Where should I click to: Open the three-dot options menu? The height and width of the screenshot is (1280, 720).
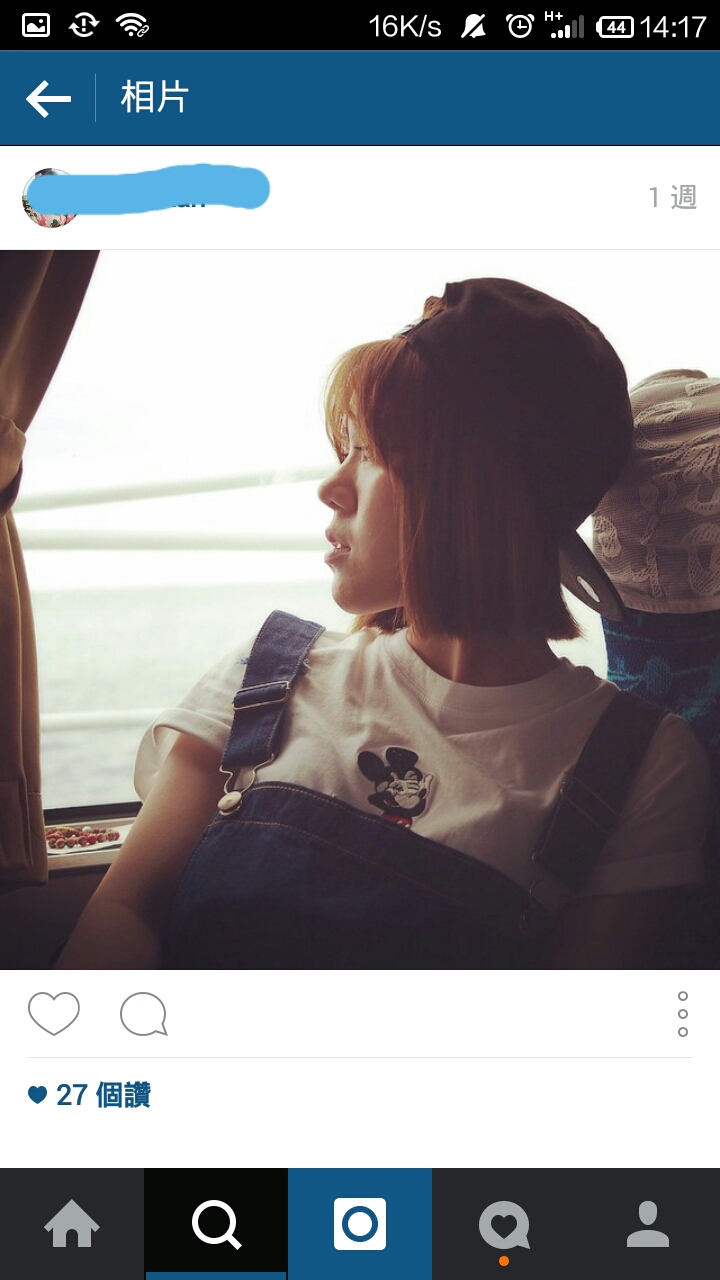click(x=683, y=1014)
